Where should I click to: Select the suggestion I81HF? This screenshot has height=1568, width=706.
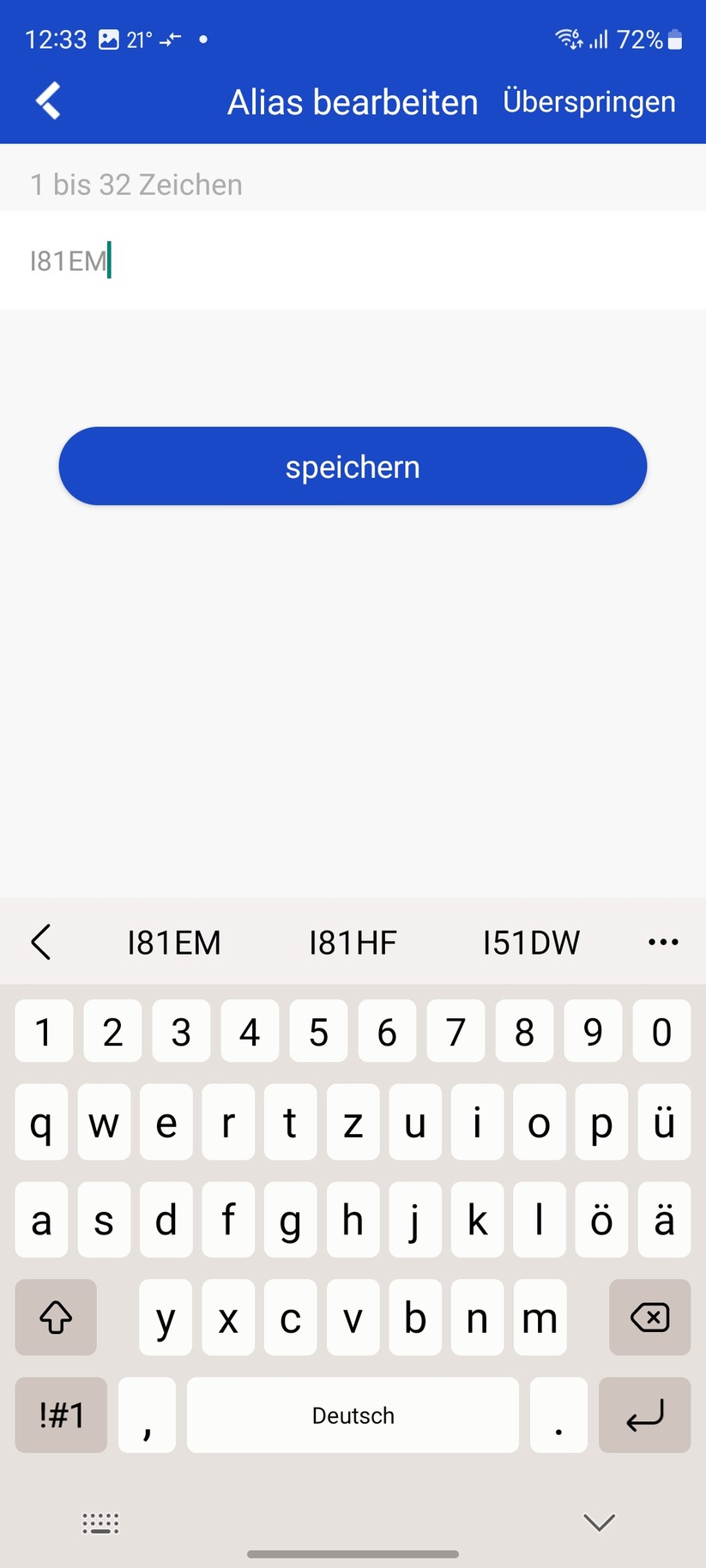[x=352, y=942]
